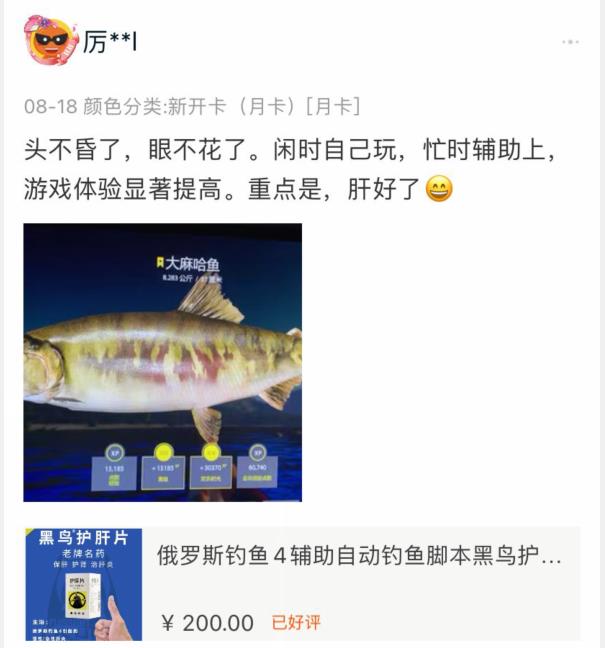Image resolution: width=605 pixels, height=648 pixels.
Task: Open the three-dot menu on this review
Action: click(570, 42)
